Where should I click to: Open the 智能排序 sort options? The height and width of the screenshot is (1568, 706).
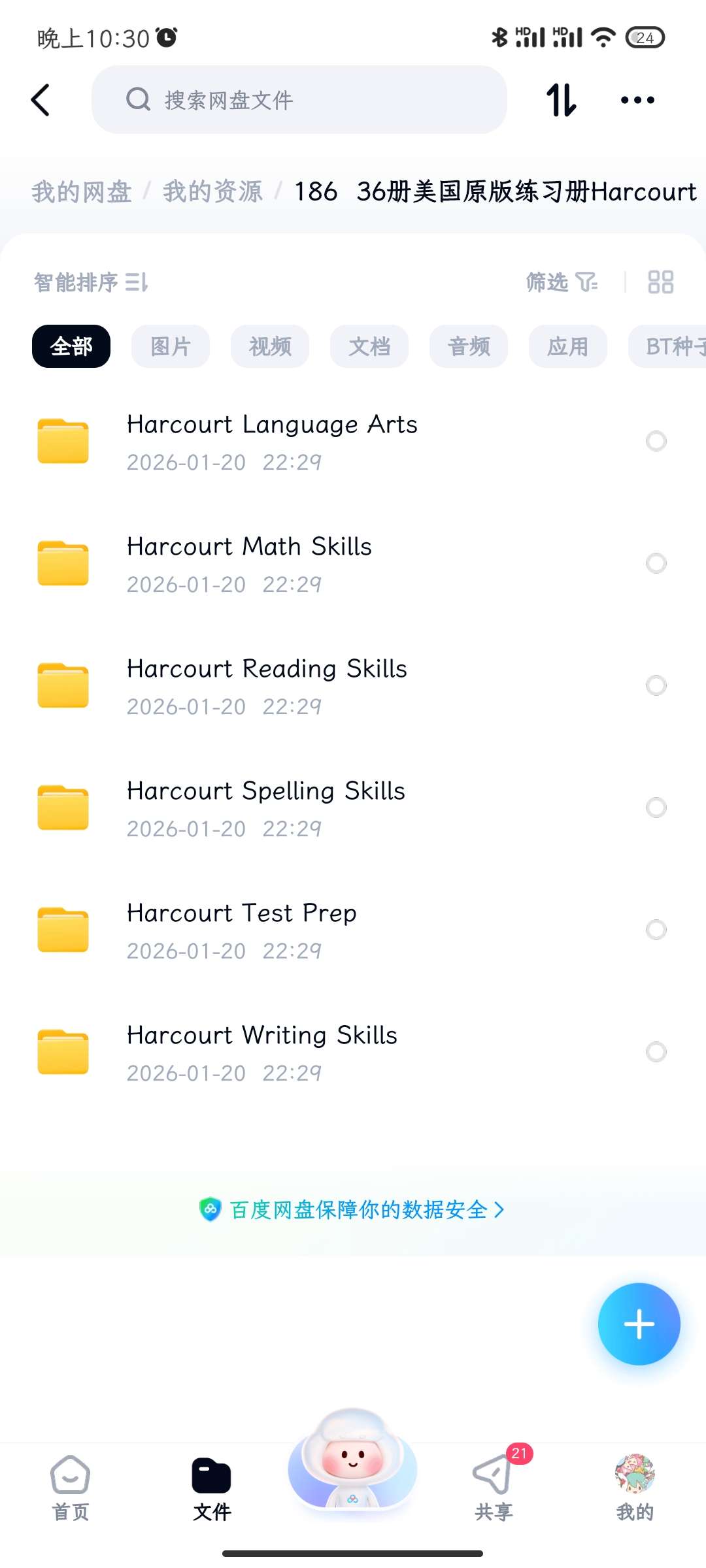pos(91,282)
